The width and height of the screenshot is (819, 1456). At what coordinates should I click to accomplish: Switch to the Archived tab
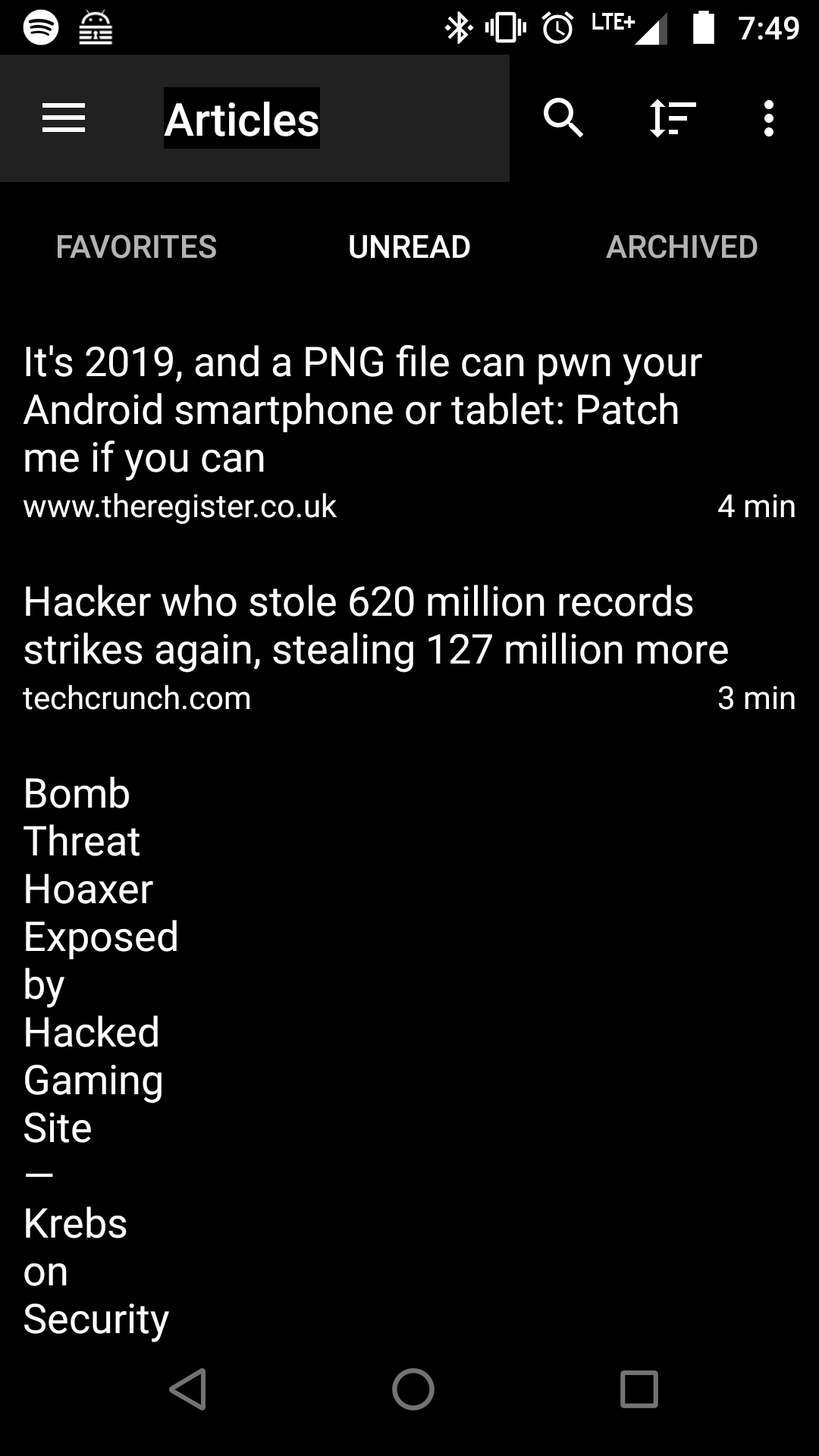click(x=682, y=247)
